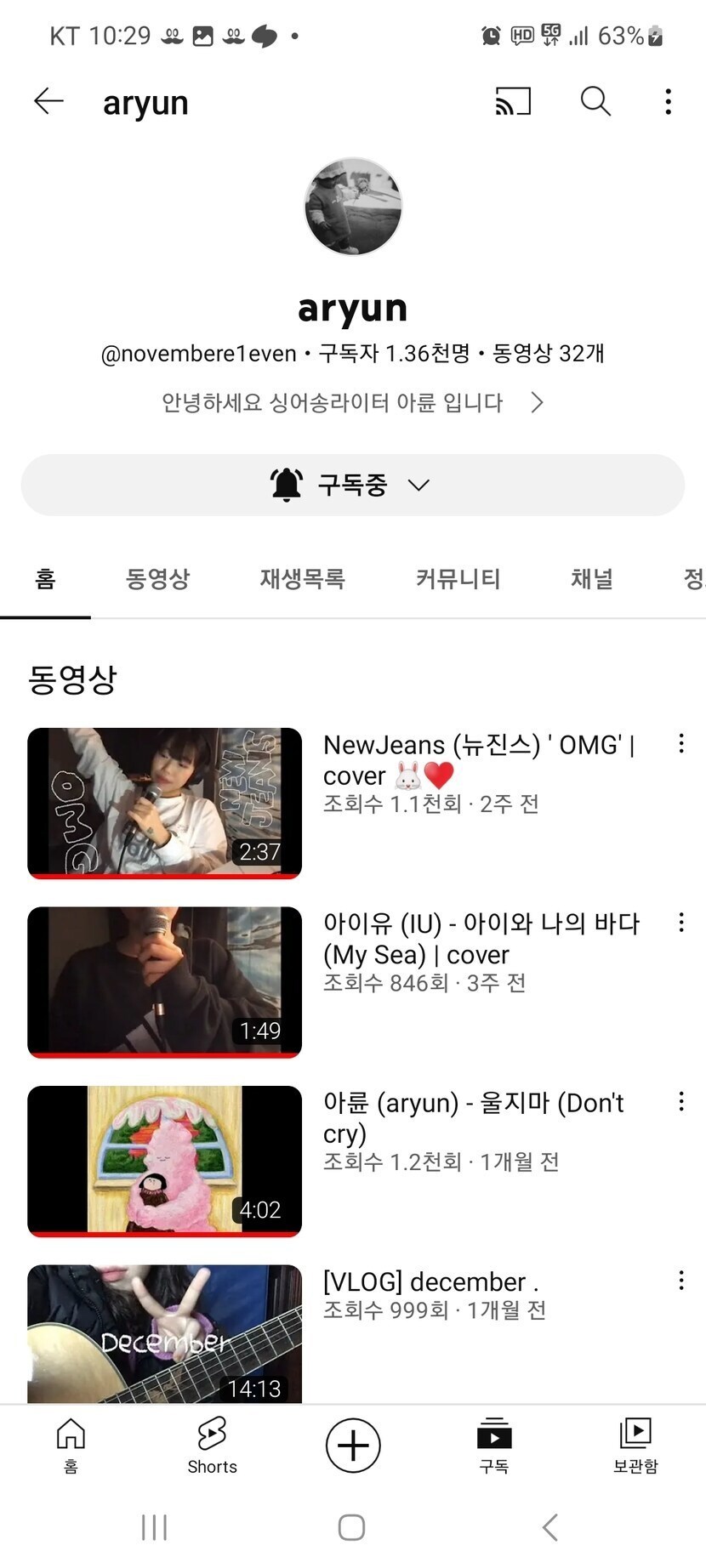Go back from the aryun channel
706x1568 pixels.
point(48,101)
